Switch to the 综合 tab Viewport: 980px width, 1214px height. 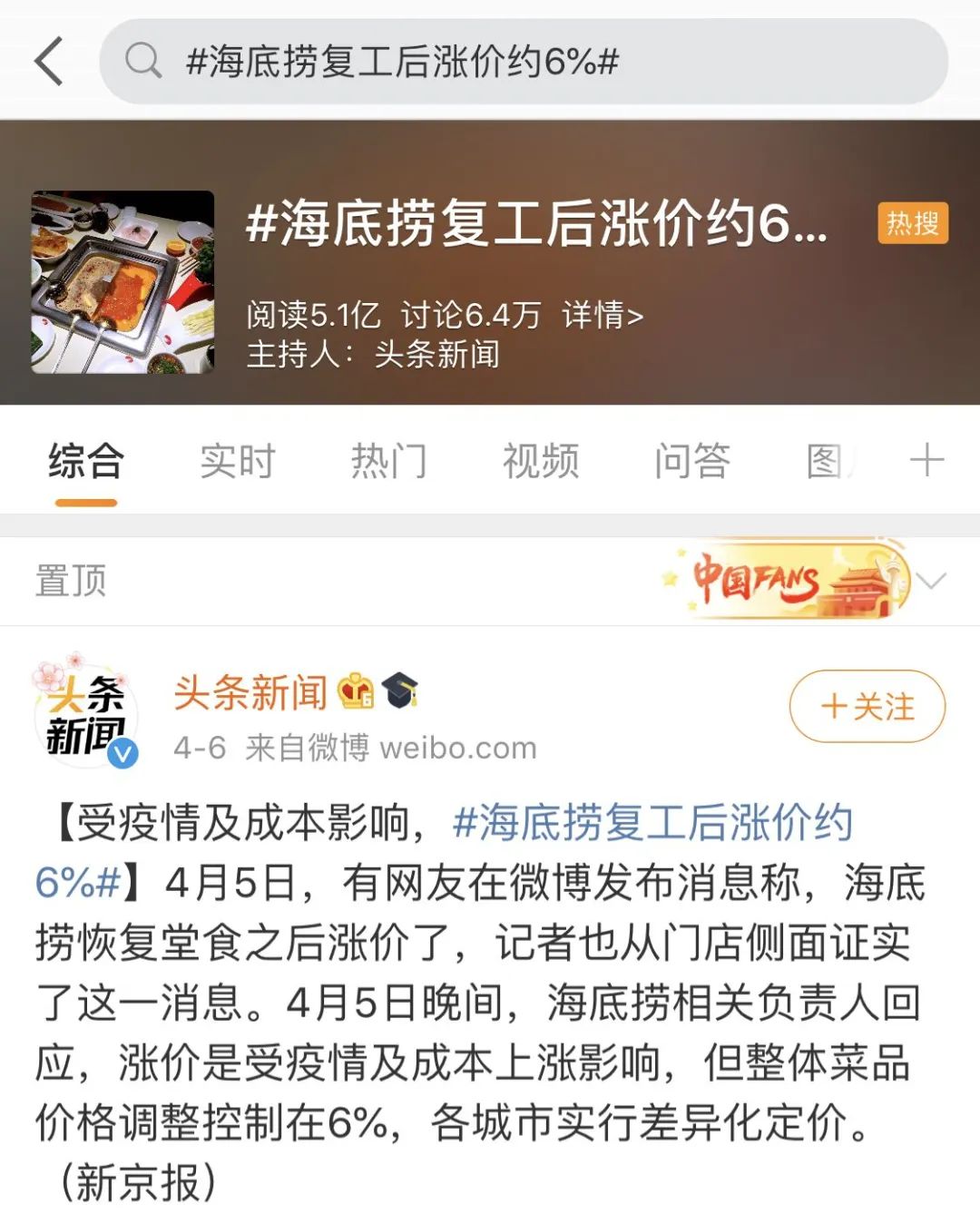pyautogui.click(x=85, y=461)
